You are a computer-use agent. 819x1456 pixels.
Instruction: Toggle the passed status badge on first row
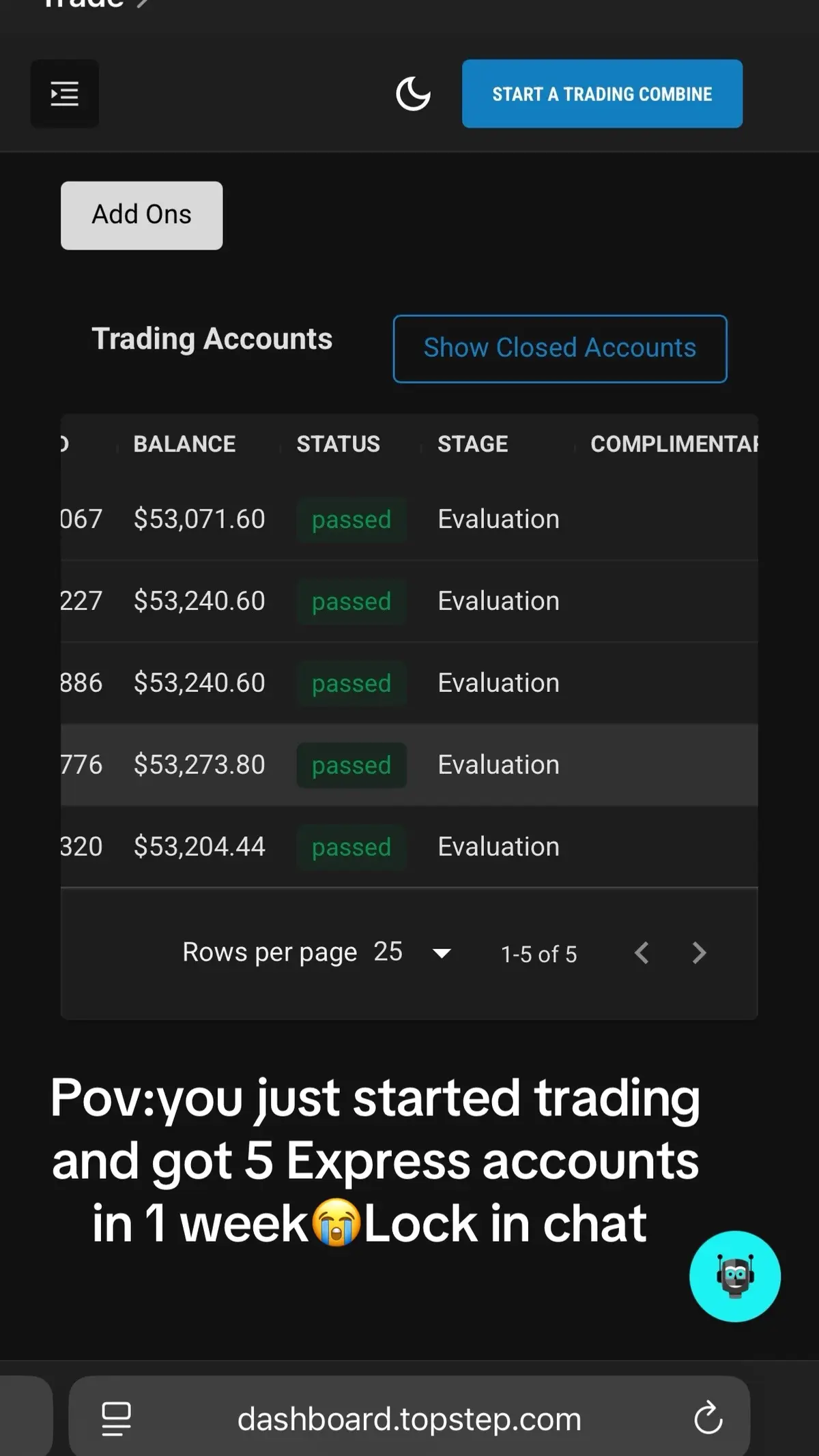tap(351, 520)
